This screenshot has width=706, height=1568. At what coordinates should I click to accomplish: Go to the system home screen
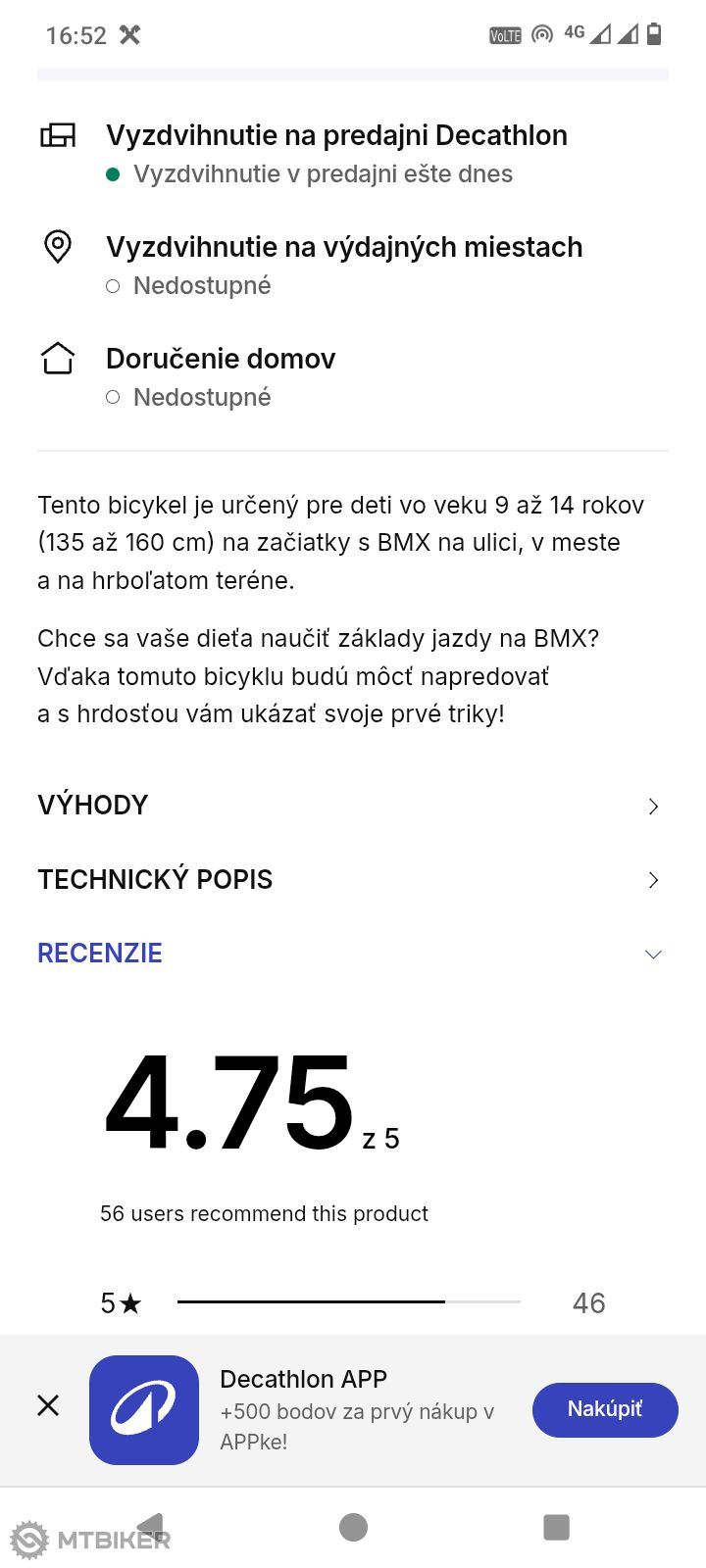[x=353, y=1527]
